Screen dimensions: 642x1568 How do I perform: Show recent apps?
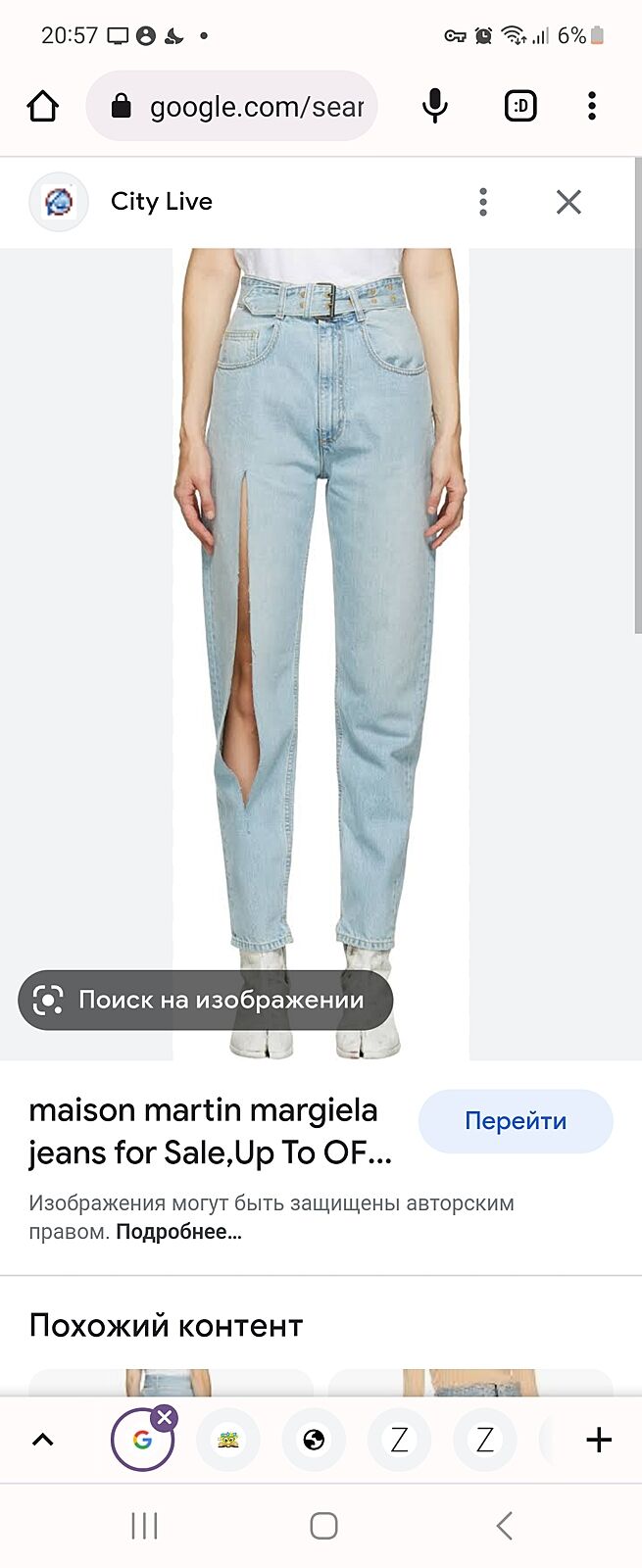tap(144, 1526)
